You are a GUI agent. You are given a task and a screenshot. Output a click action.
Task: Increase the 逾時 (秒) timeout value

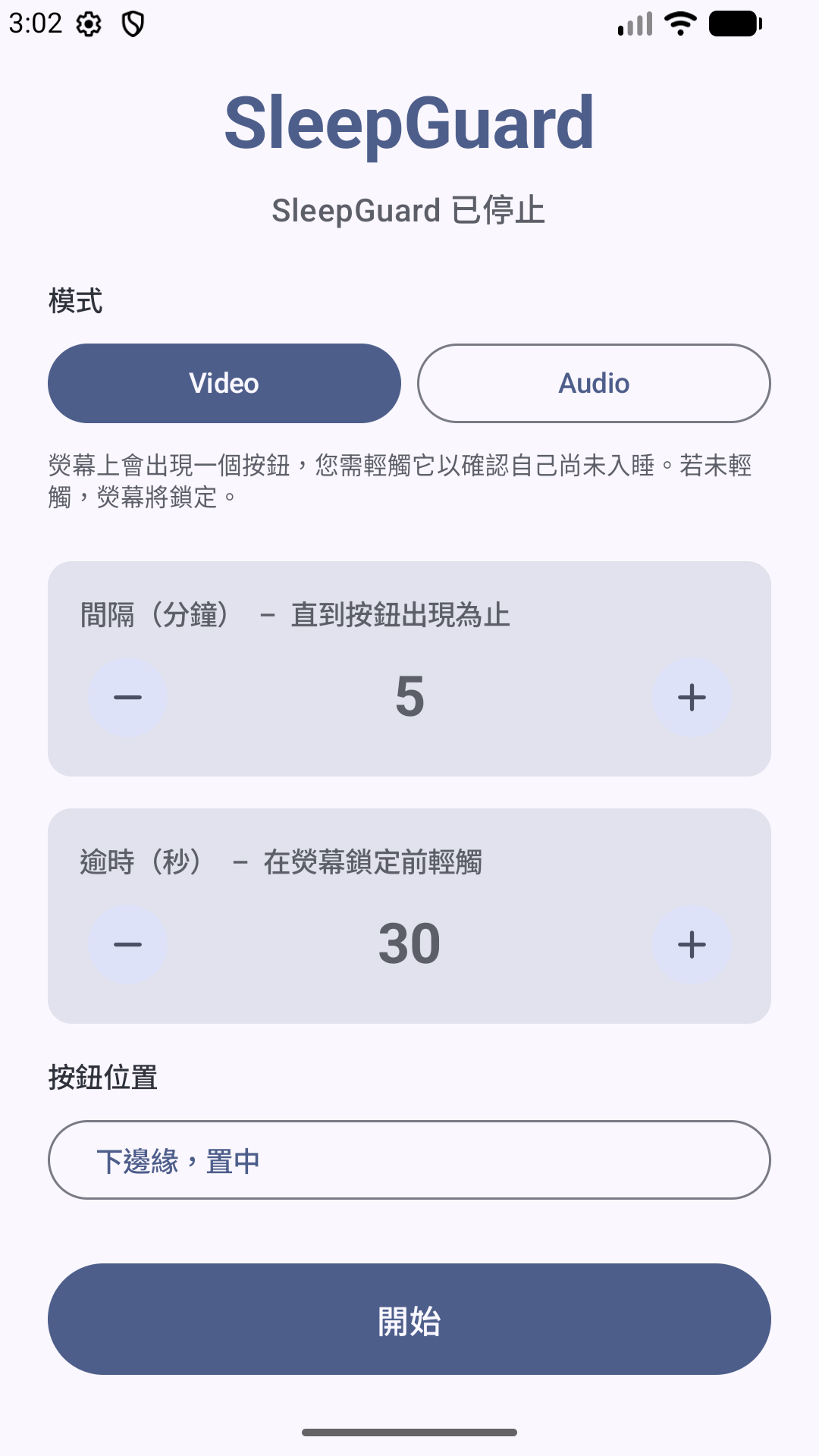click(692, 944)
